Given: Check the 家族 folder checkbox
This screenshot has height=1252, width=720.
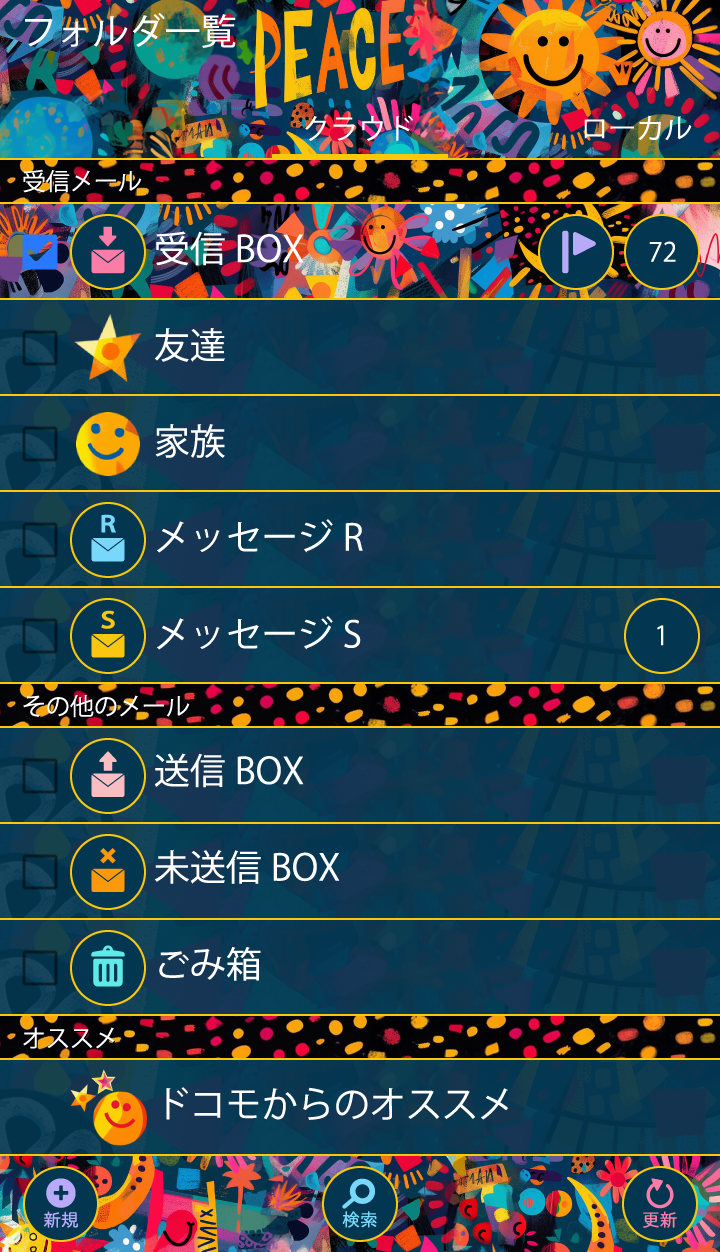Looking at the screenshot, I should click(40, 443).
